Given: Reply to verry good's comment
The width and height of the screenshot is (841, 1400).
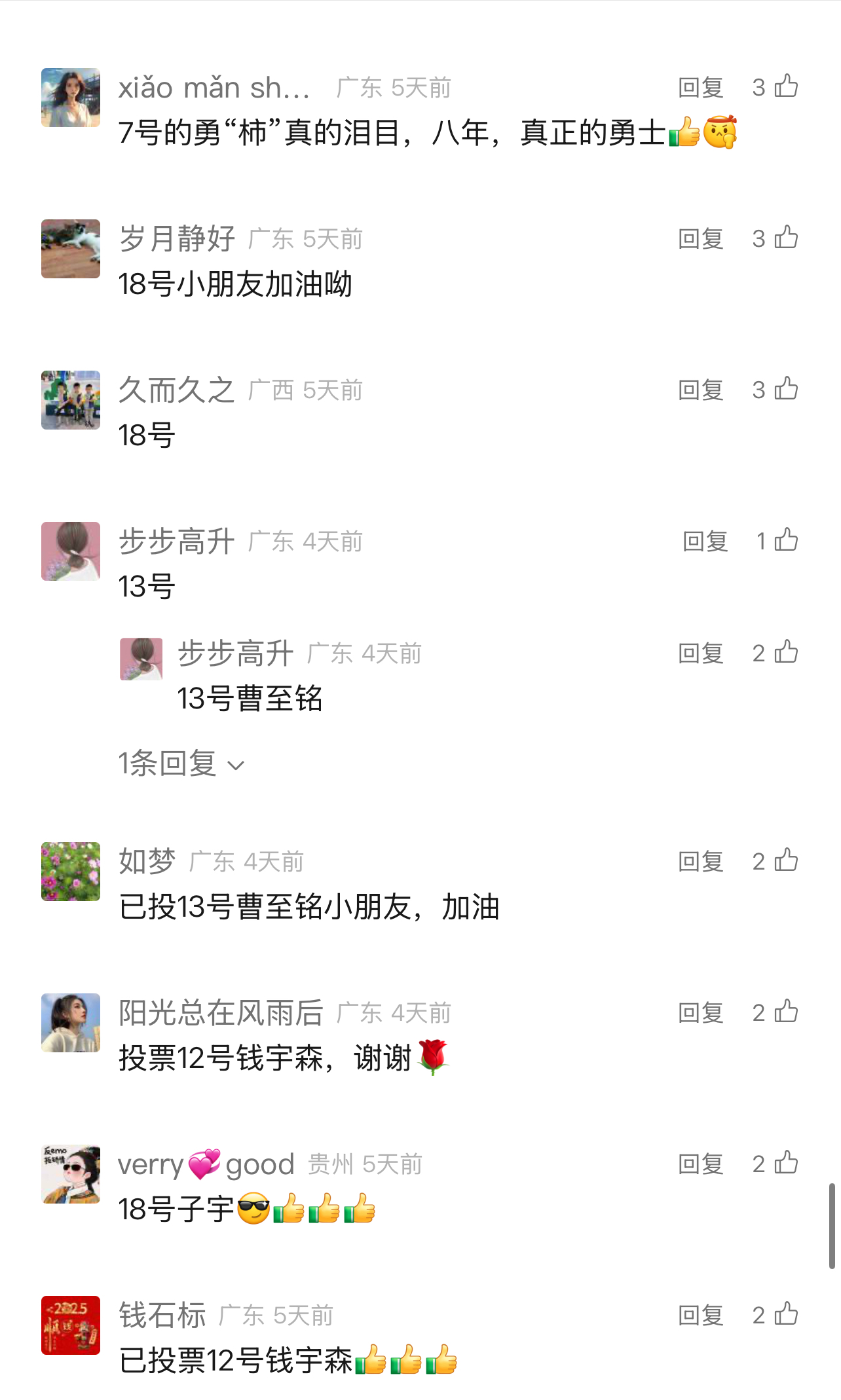Looking at the screenshot, I should pos(700,1164).
